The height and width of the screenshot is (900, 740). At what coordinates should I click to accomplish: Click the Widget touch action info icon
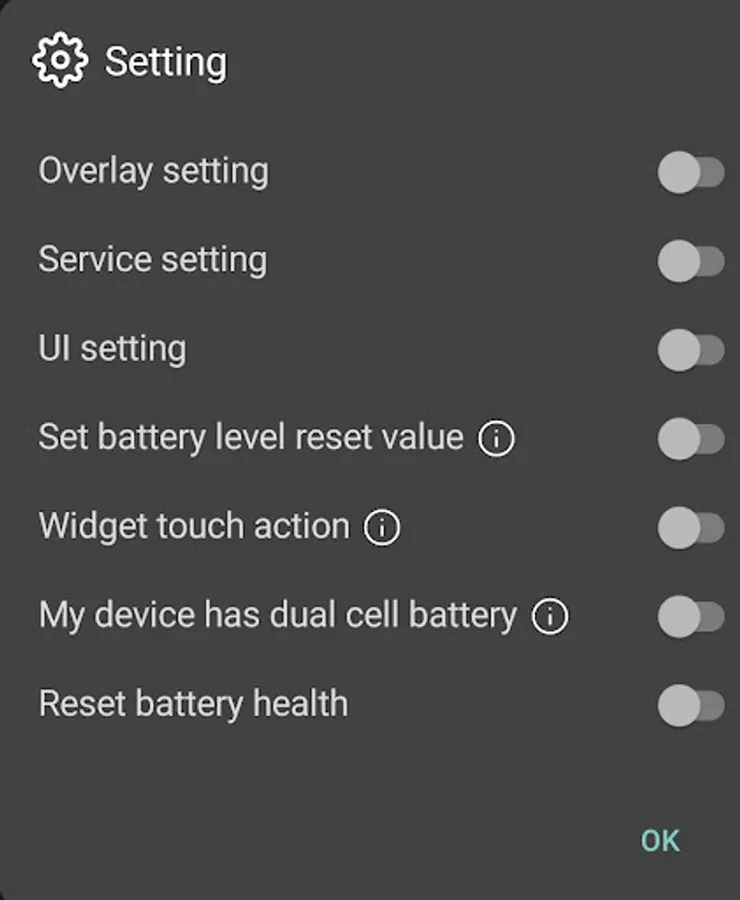[x=381, y=525]
